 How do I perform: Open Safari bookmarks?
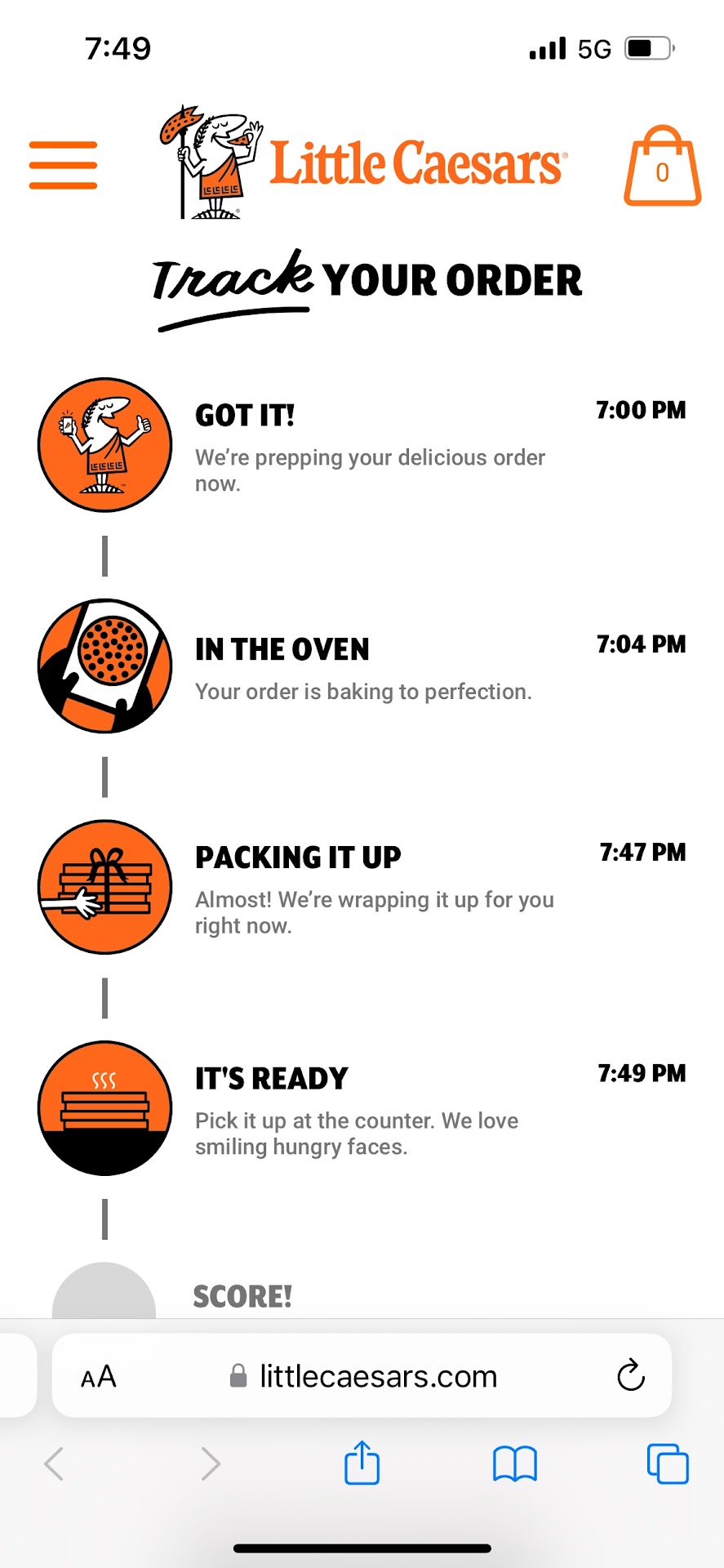coord(514,1463)
